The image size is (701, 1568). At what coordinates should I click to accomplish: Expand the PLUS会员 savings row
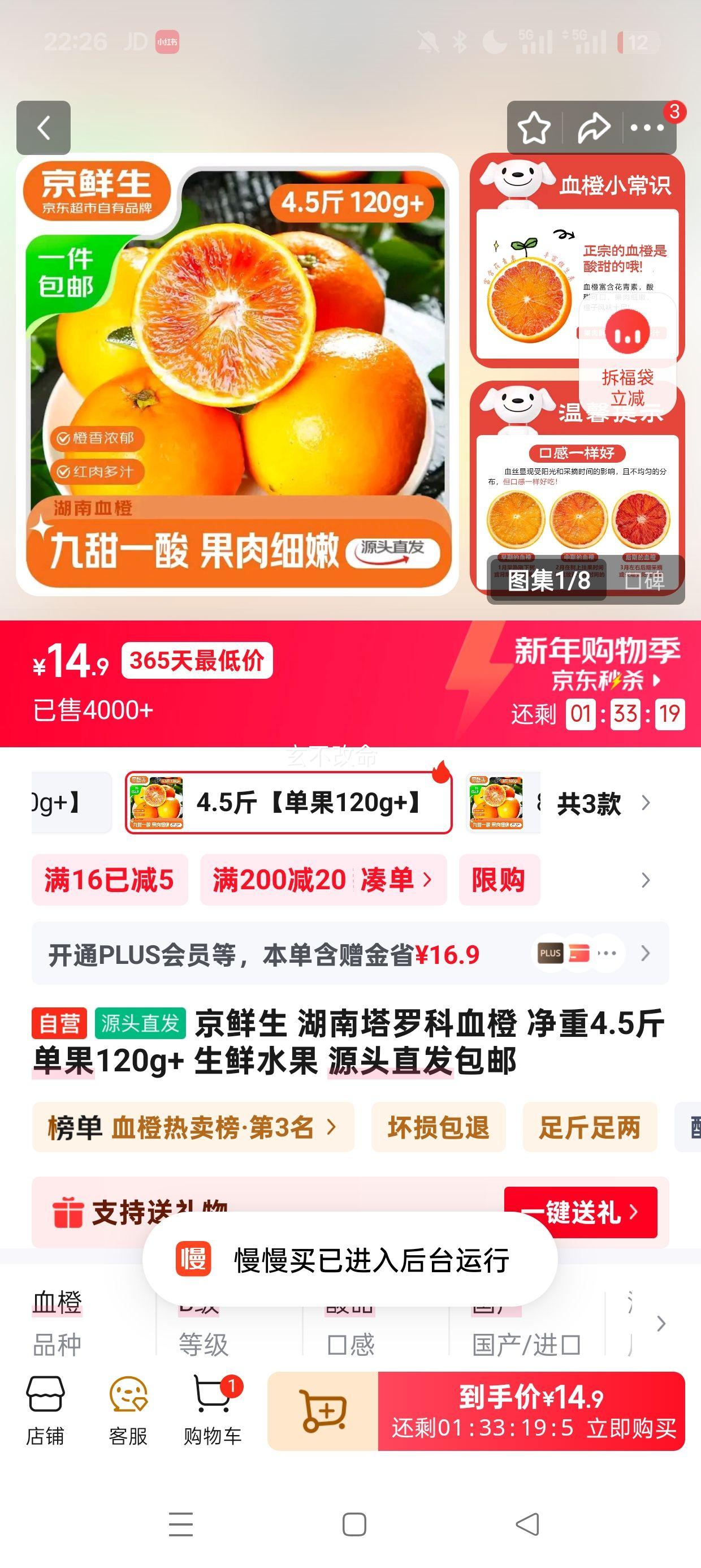(350, 953)
